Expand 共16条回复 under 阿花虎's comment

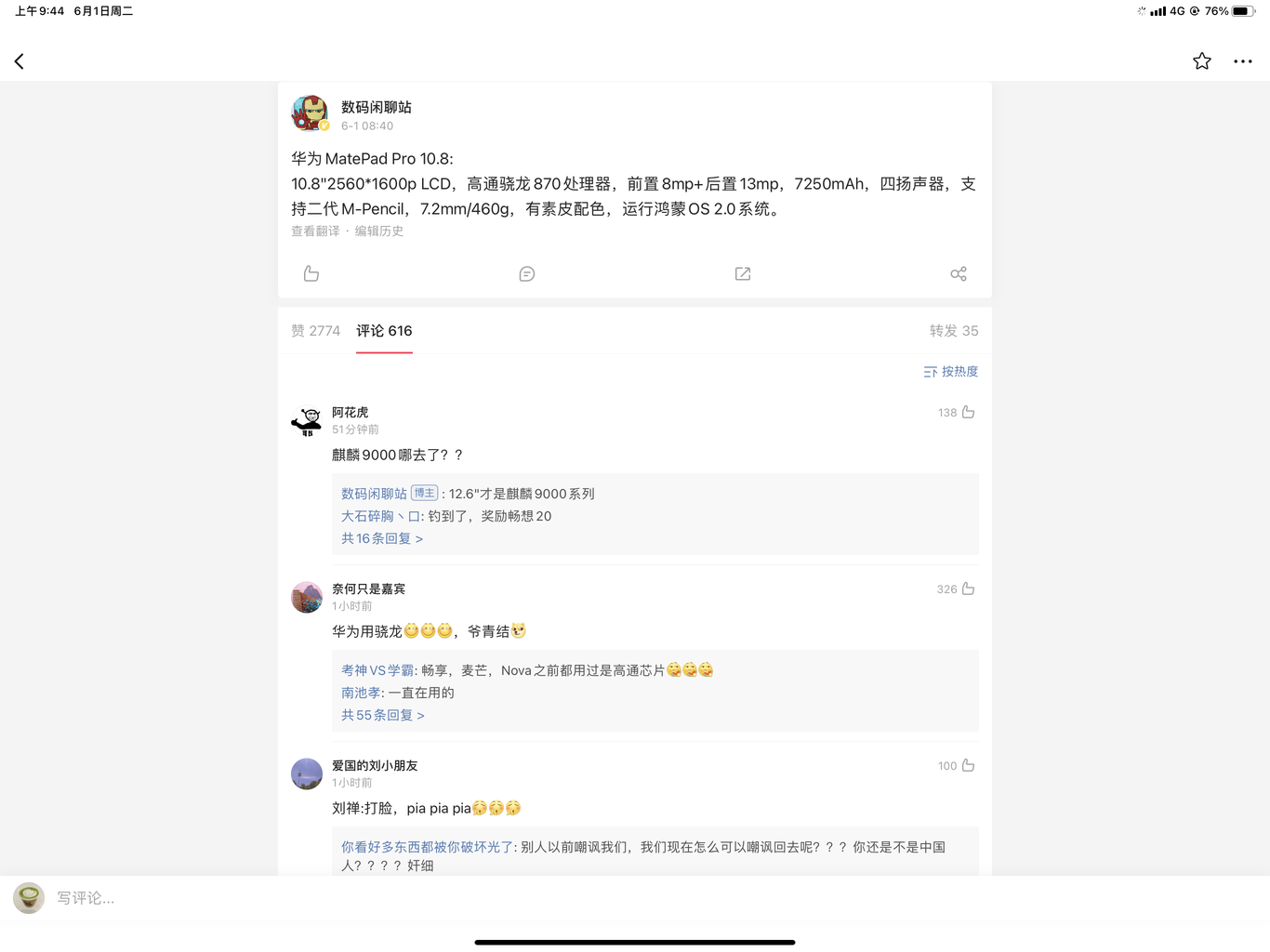(381, 539)
